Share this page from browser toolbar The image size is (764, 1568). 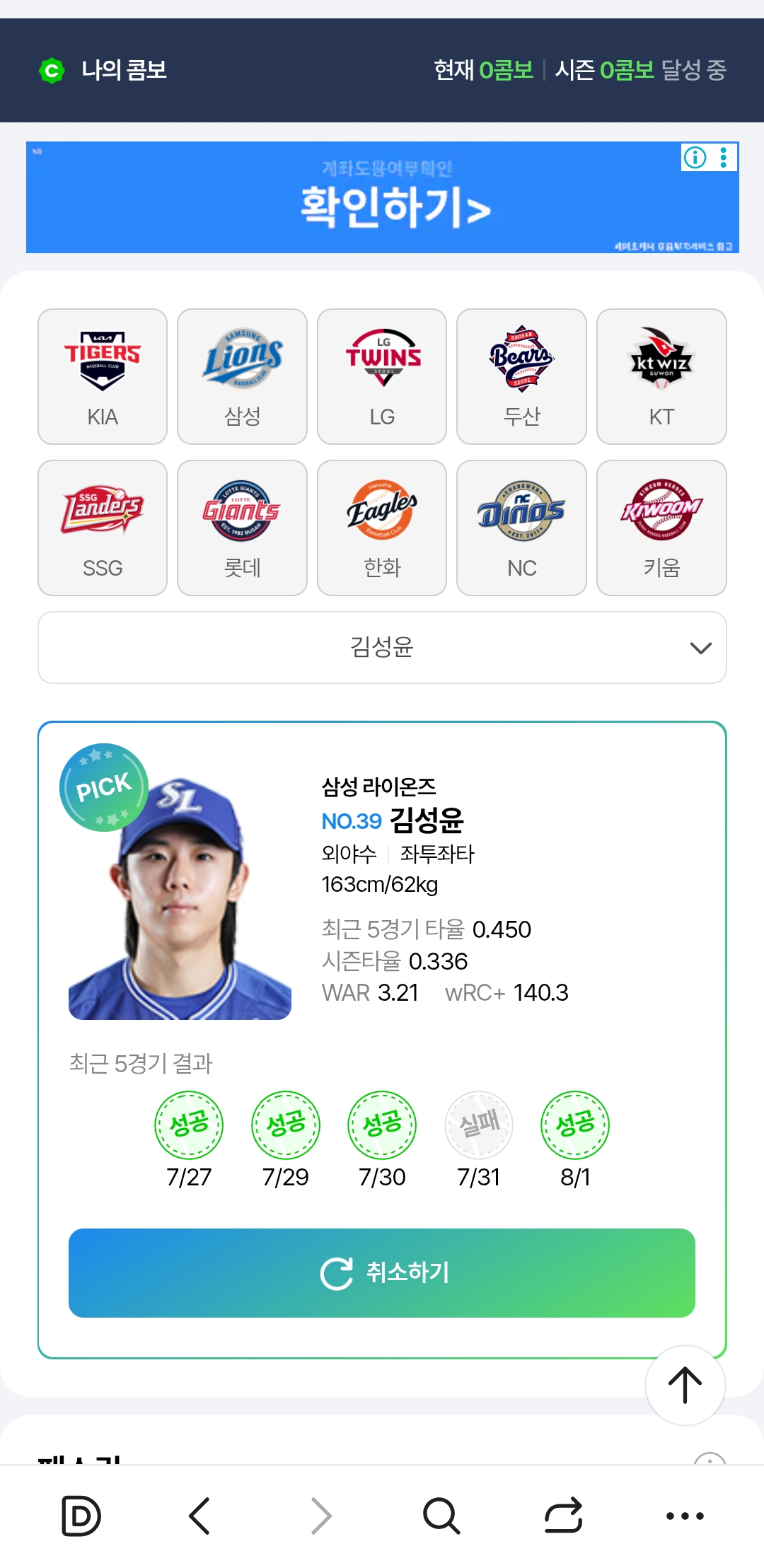pos(563,1516)
